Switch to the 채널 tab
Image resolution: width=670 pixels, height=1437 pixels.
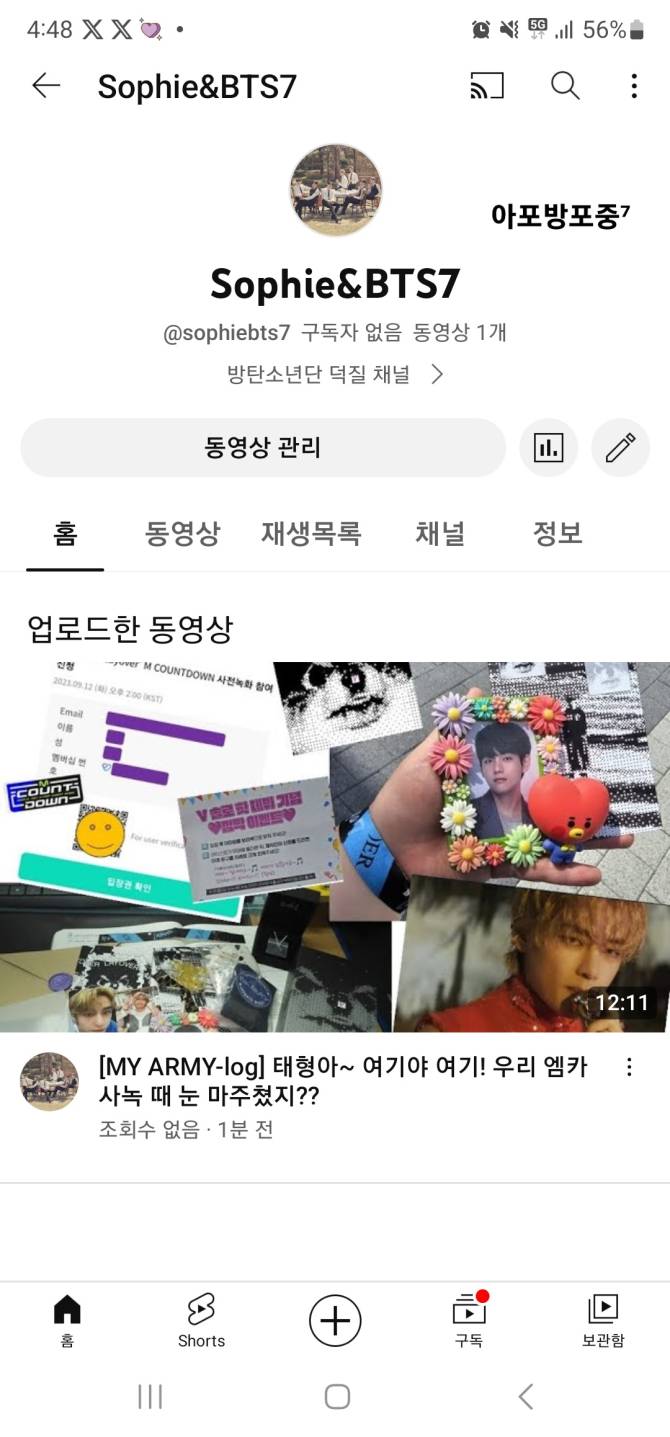tap(440, 533)
